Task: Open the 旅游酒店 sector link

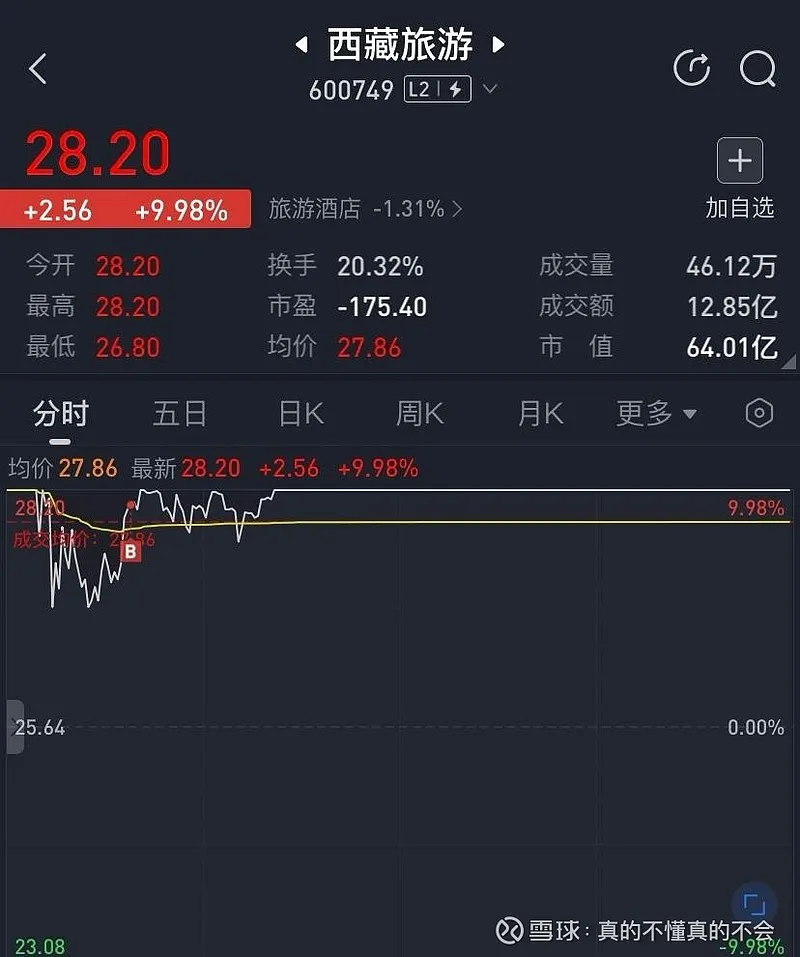Action: pyautogui.click(x=365, y=209)
